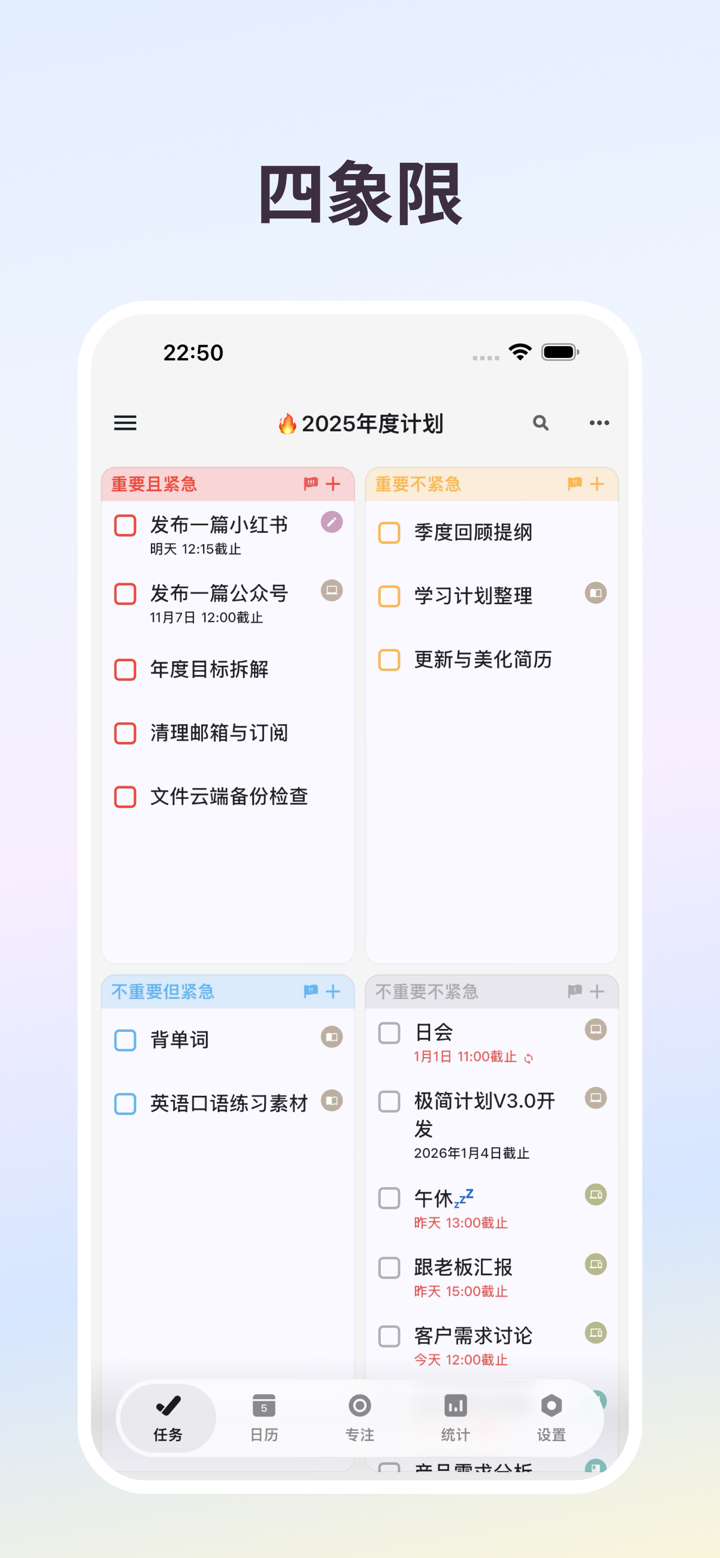Edit 发布一篇小红书 with the pencil icon
The height and width of the screenshot is (1558, 720).
coord(331,522)
